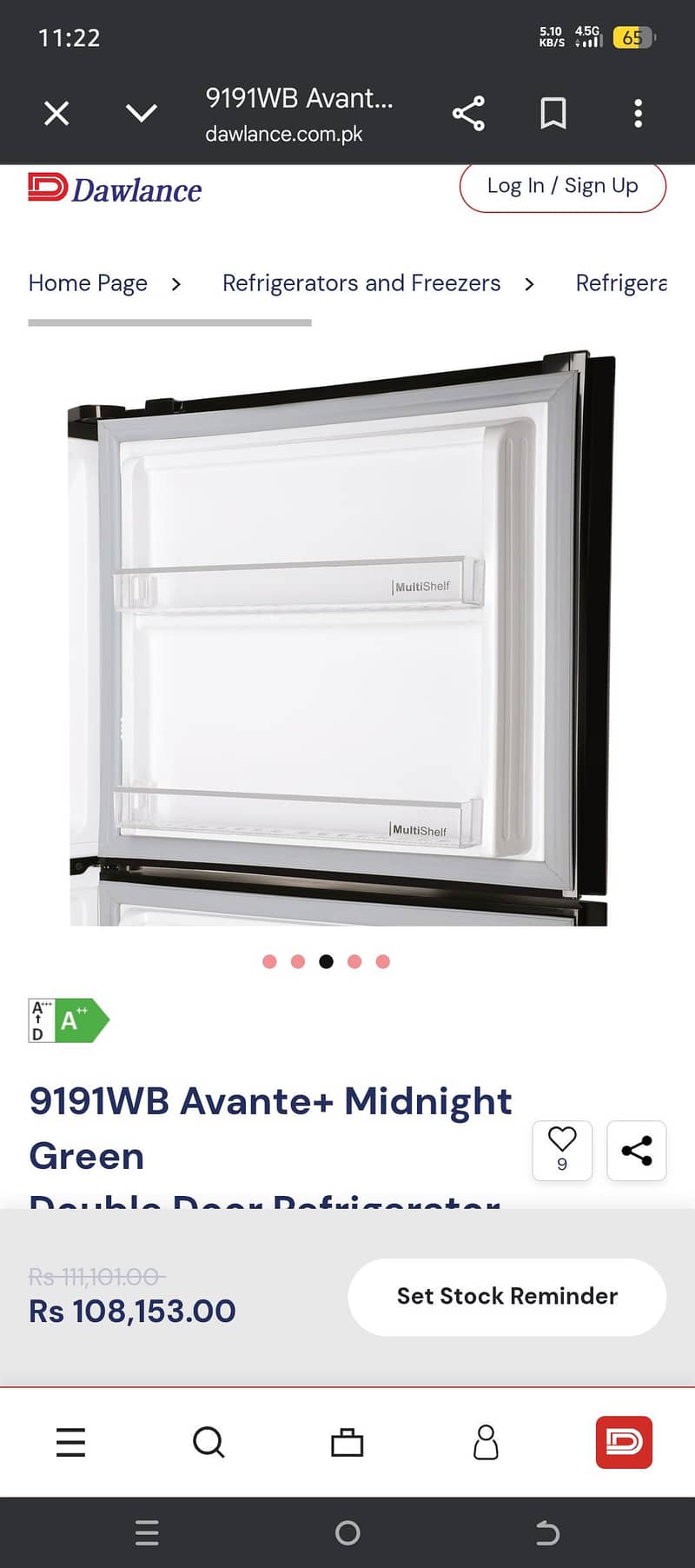Jump to the last image indicator dot
Image resolution: width=695 pixels, height=1568 pixels.
coord(383,961)
